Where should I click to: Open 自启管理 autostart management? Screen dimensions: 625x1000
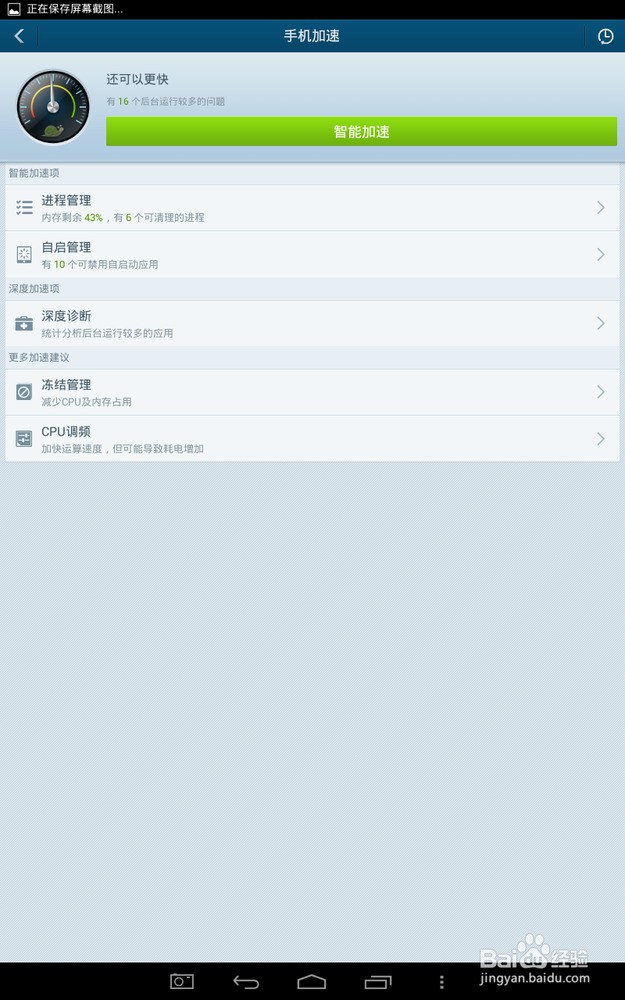(312, 255)
